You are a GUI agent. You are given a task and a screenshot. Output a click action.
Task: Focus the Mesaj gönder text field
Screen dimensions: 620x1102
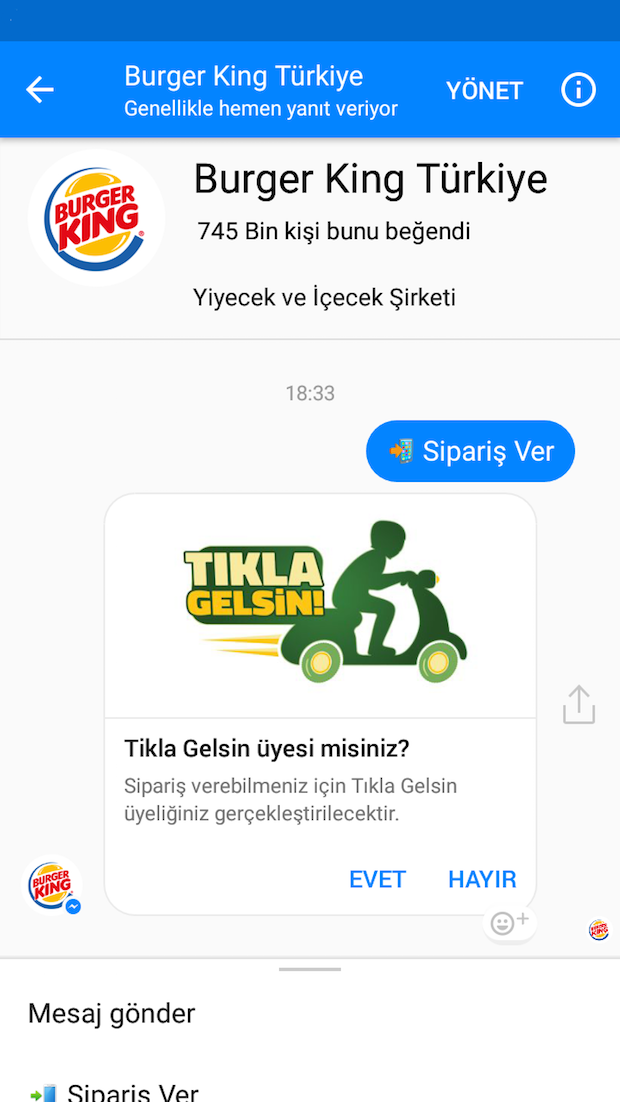[310, 1013]
